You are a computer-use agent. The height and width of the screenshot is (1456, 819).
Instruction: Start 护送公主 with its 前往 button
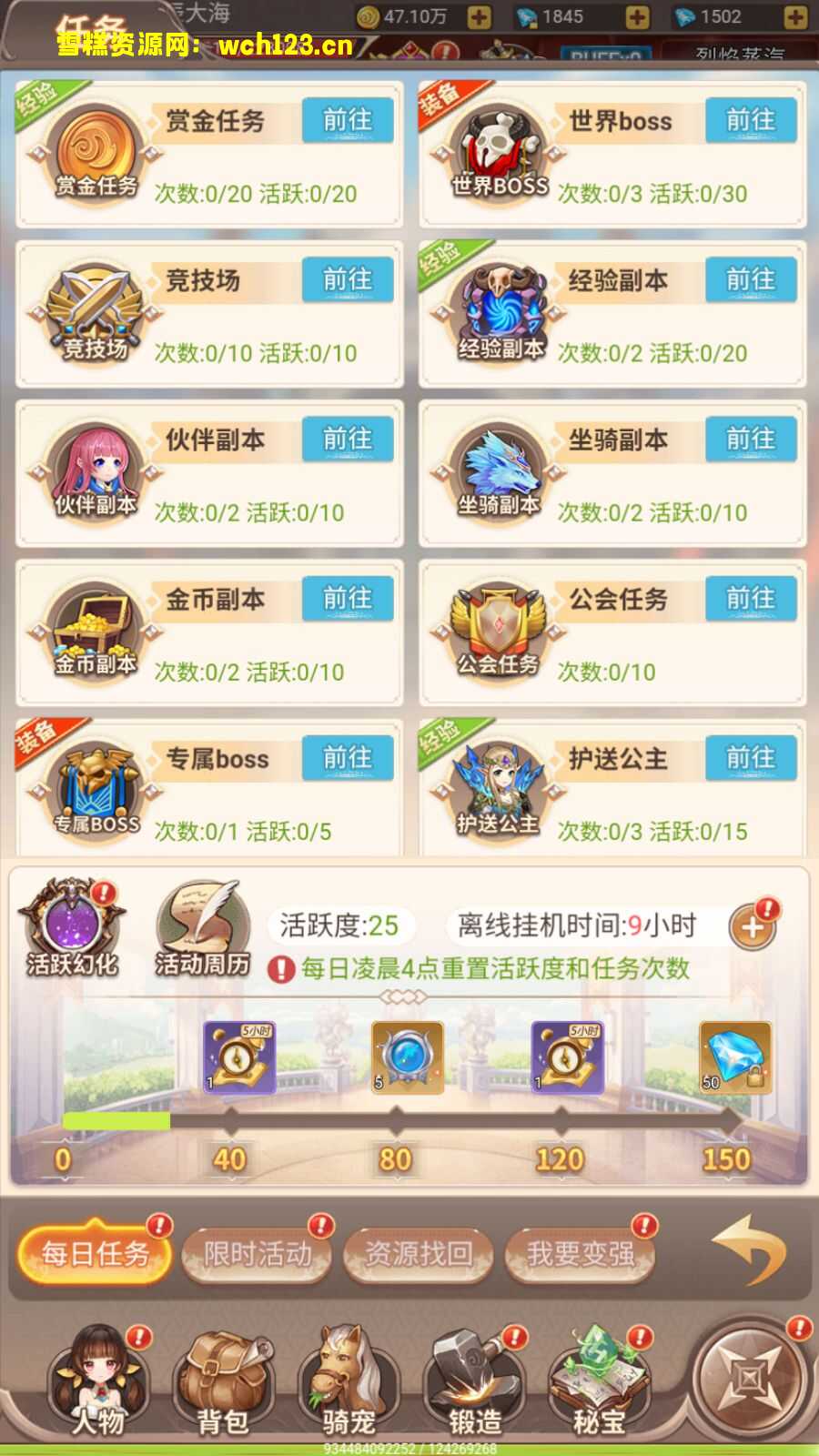coord(751,758)
